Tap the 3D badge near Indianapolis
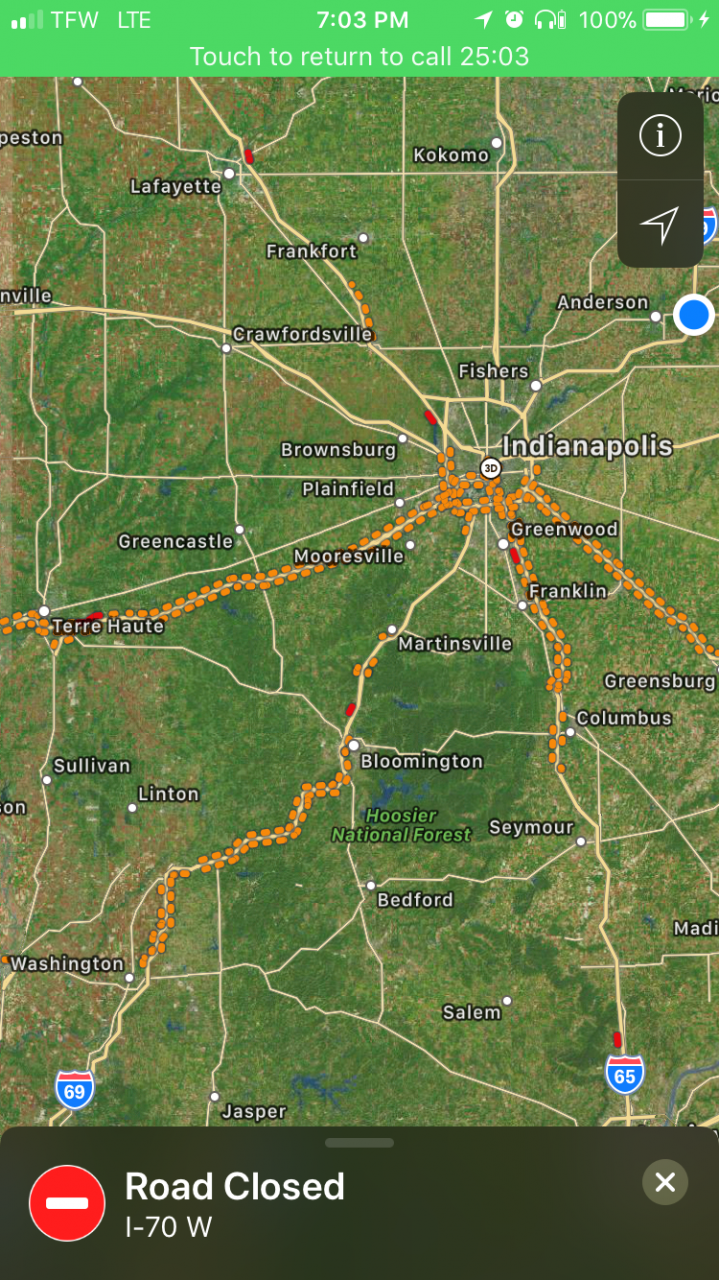Viewport: 719px width, 1280px height. click(490, 467)
